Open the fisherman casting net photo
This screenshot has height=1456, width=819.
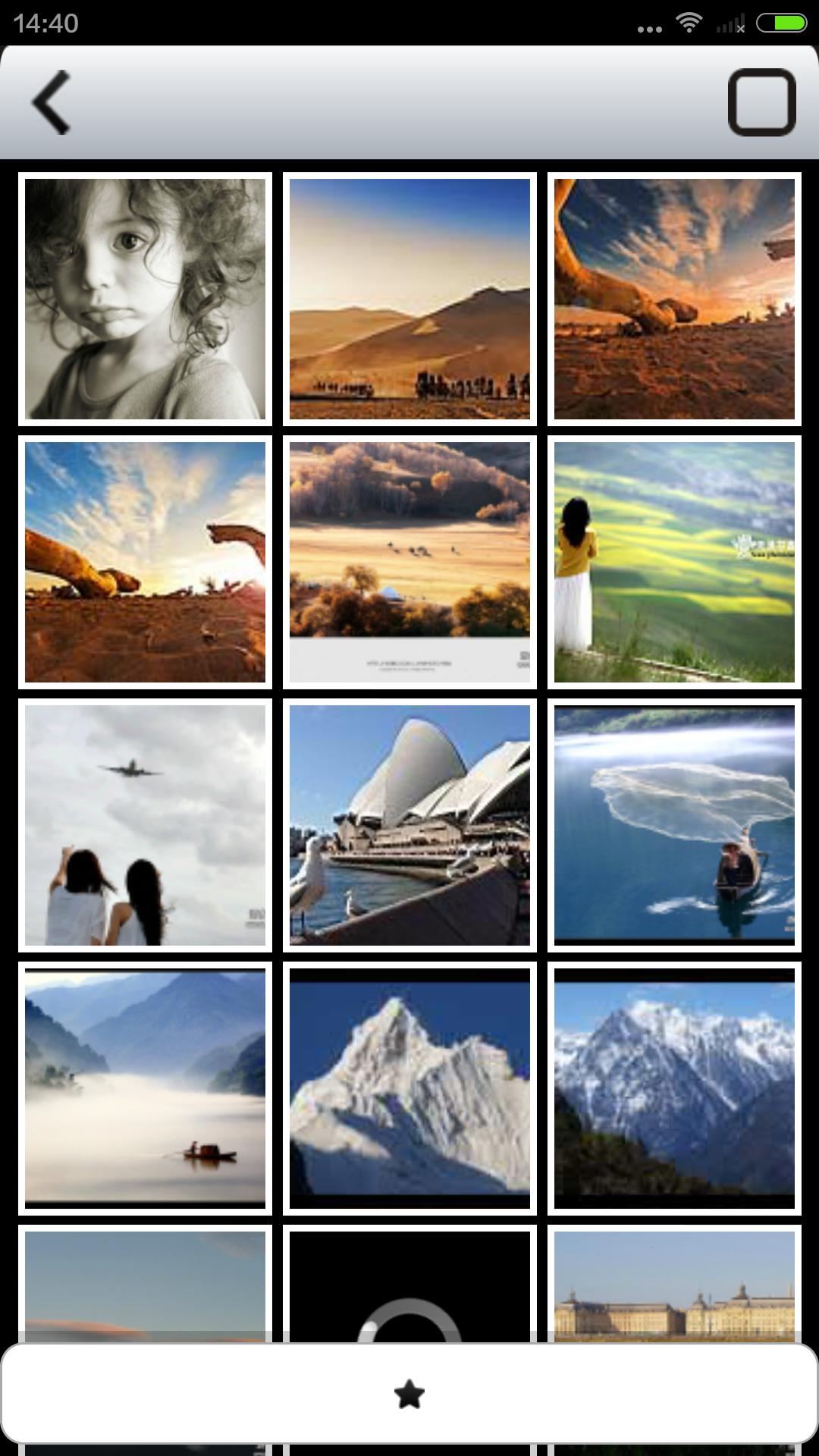tap(674, 825)
